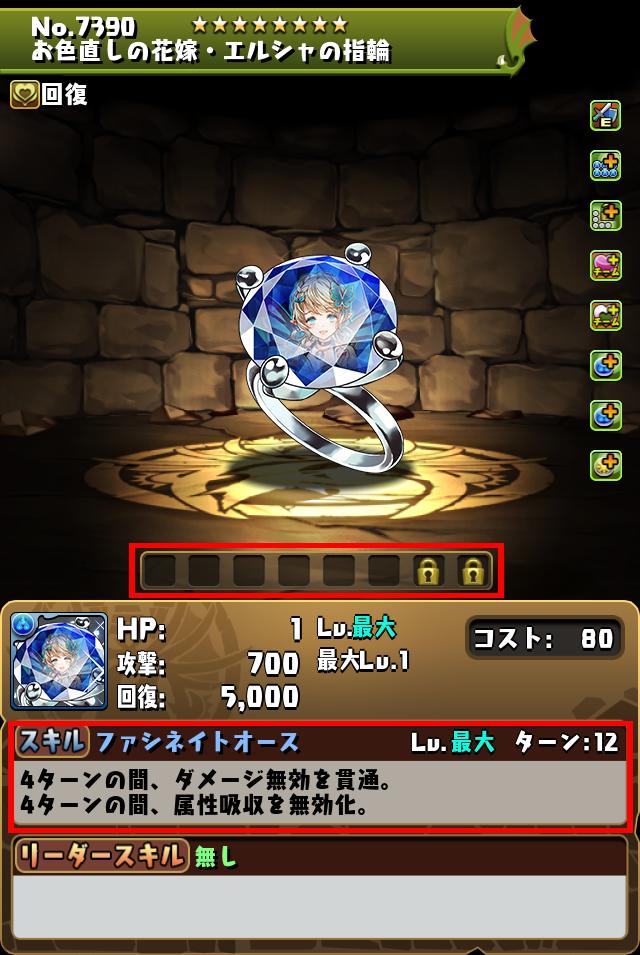Tap the assist equipment awakening icon
Viewport: 640px width, 955px height.
tap(605, 114)
